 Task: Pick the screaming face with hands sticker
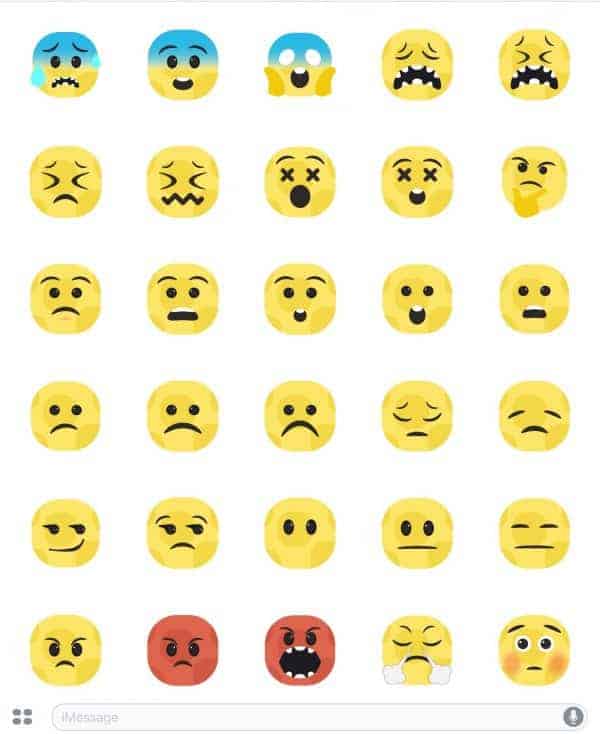pyautogui.click(x=299, y=65)
